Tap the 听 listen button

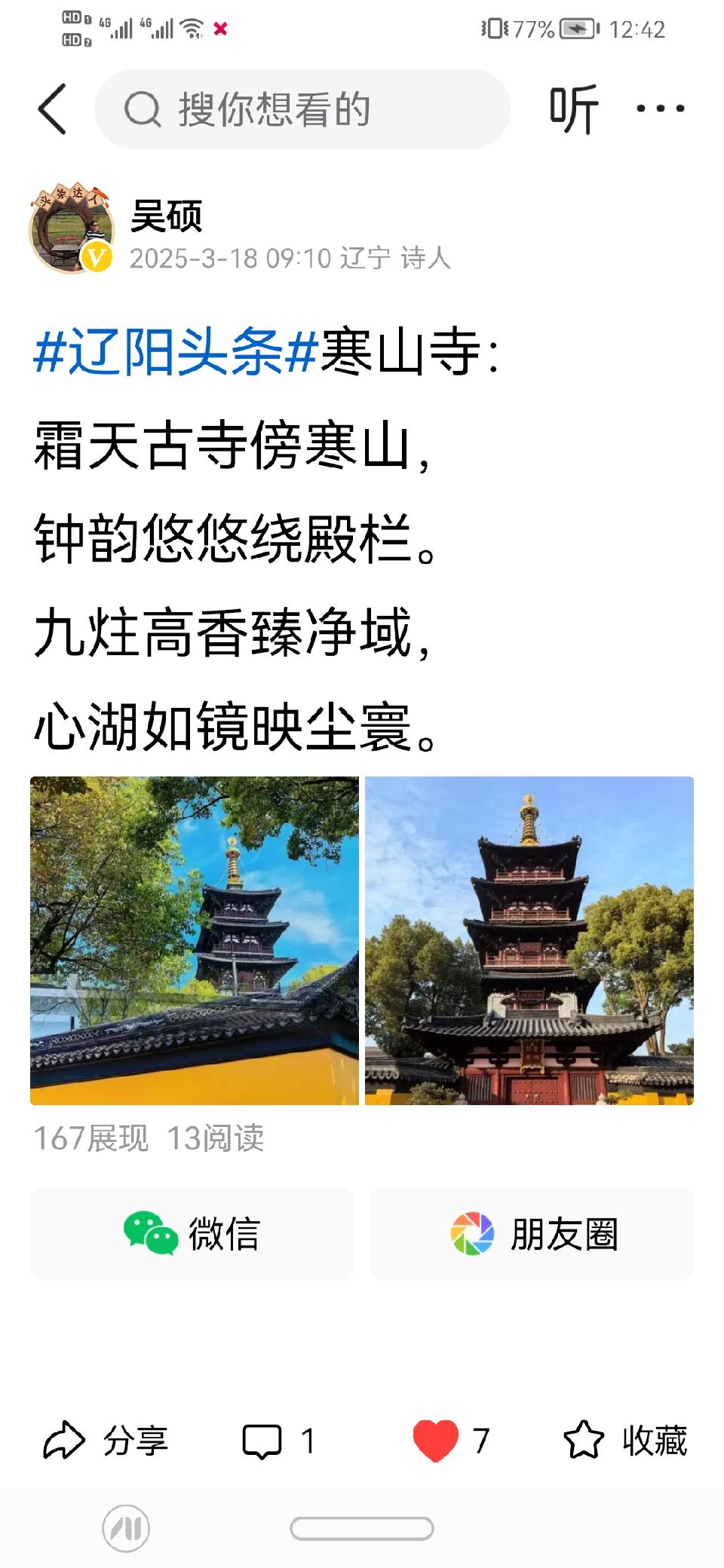[x=573, y=109]
